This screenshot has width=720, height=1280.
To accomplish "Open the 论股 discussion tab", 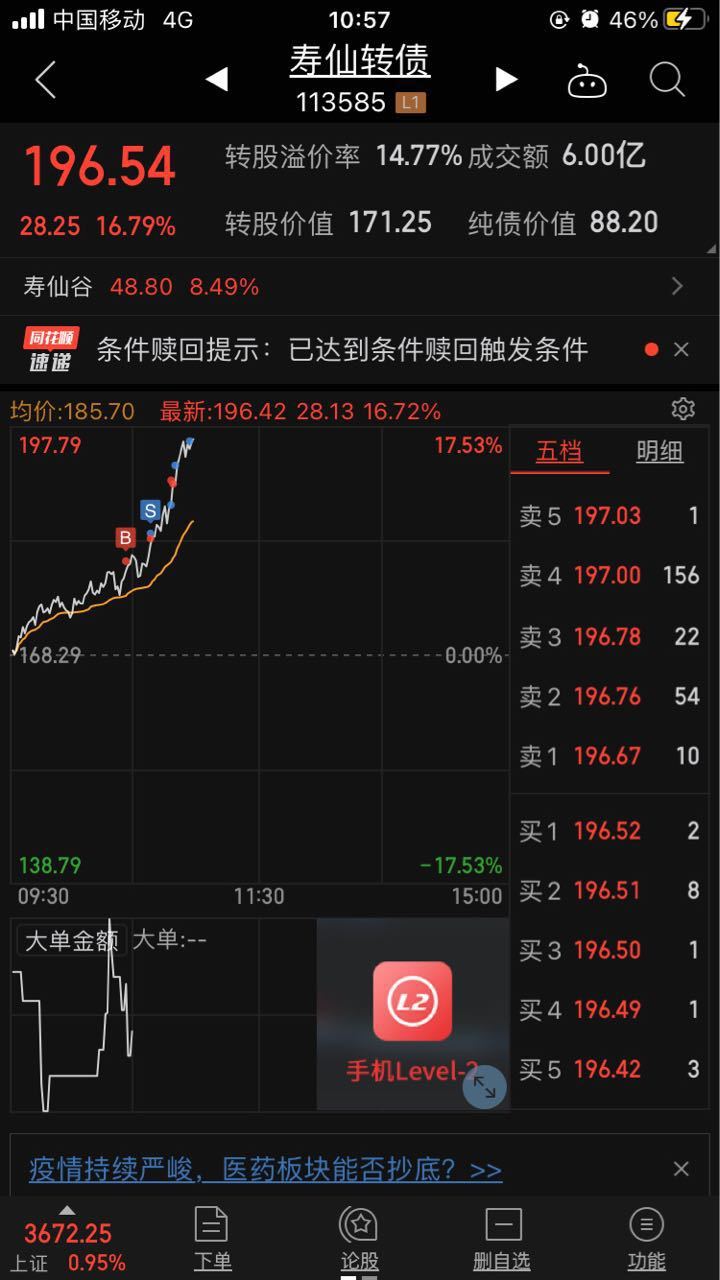I will coord(359,1238).
